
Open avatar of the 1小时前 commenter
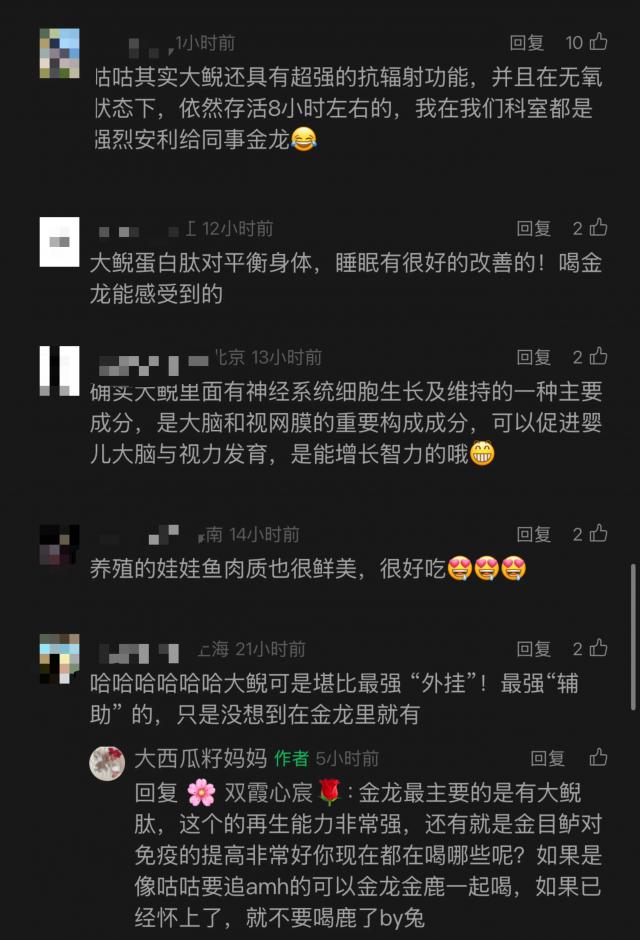pos(59,54)
